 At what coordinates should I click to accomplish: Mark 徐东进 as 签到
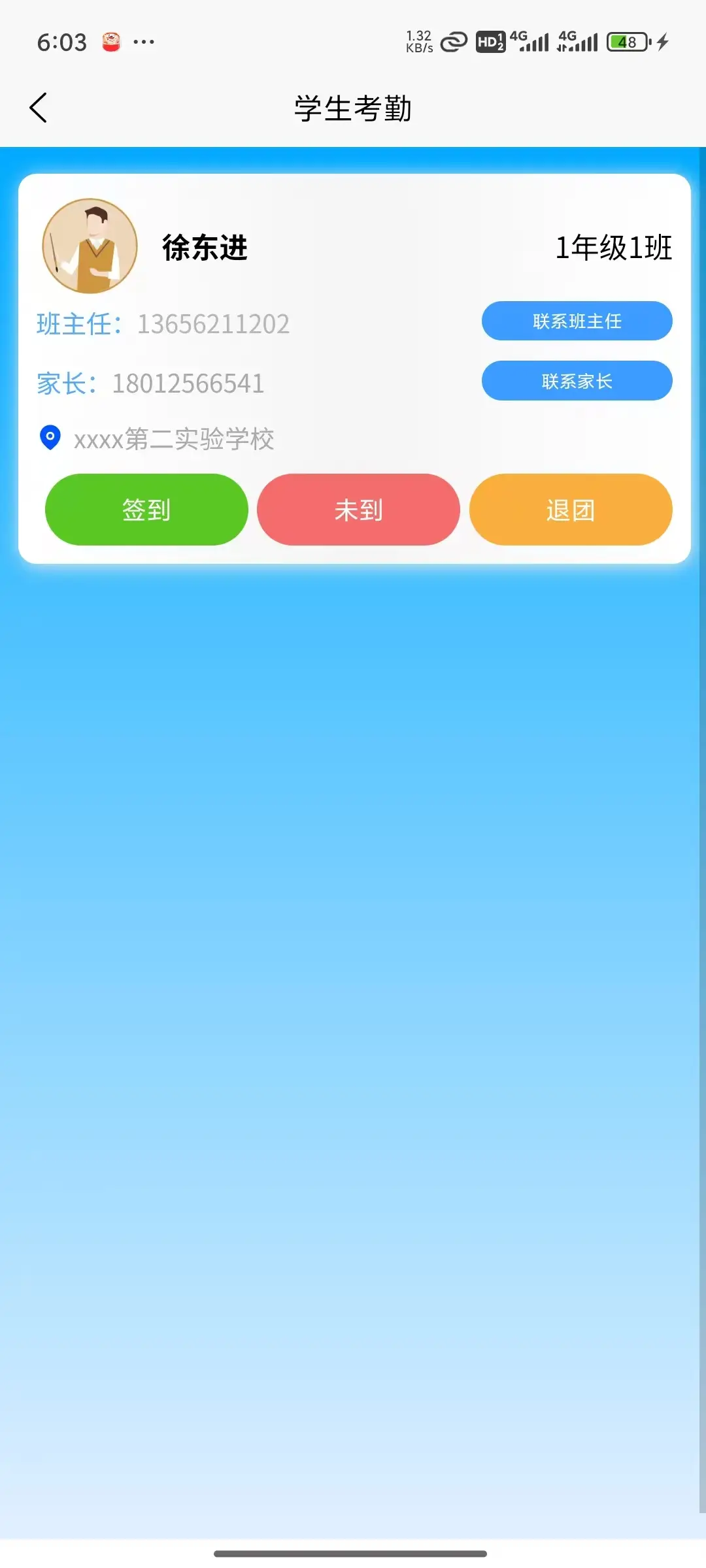click(x=146, y=510)
